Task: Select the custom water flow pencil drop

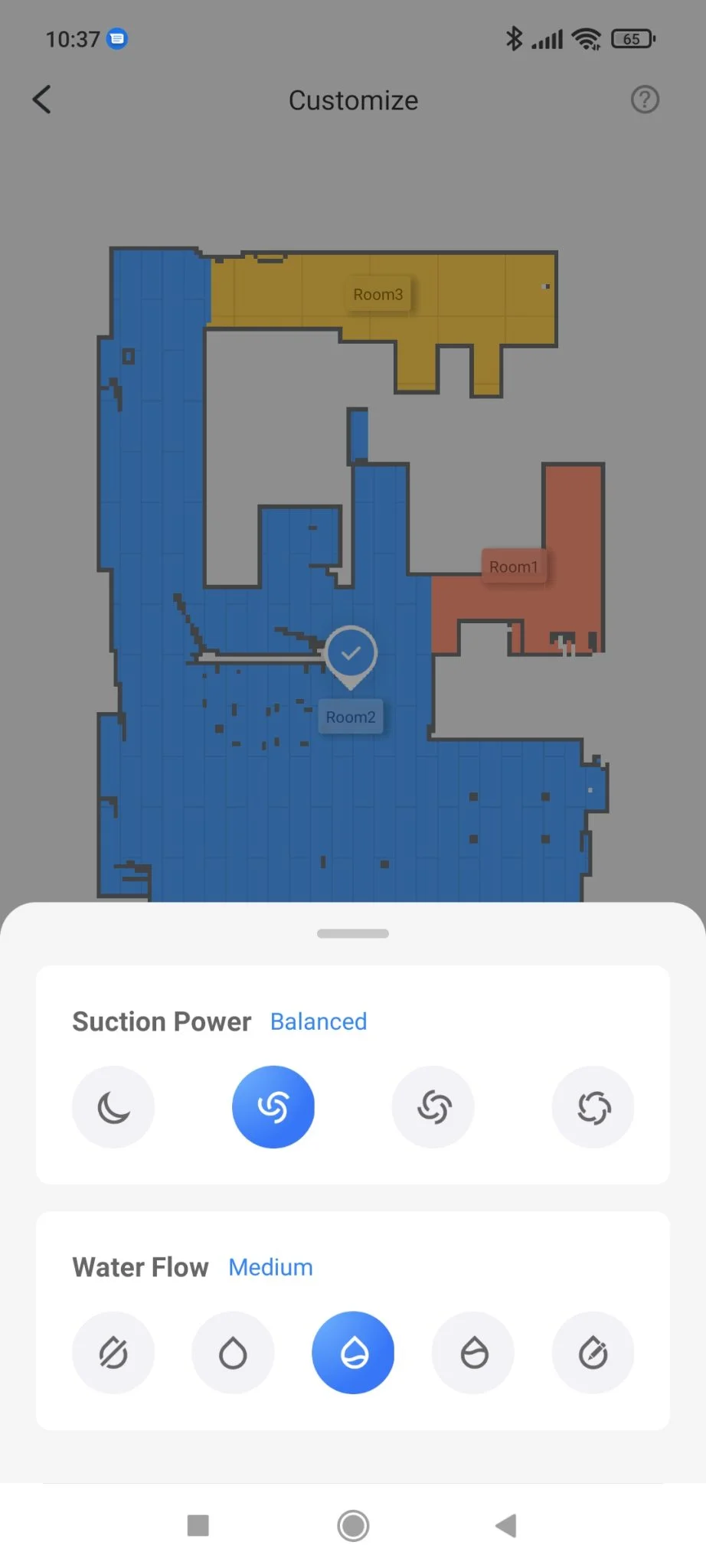Action: click(593, 1353)
